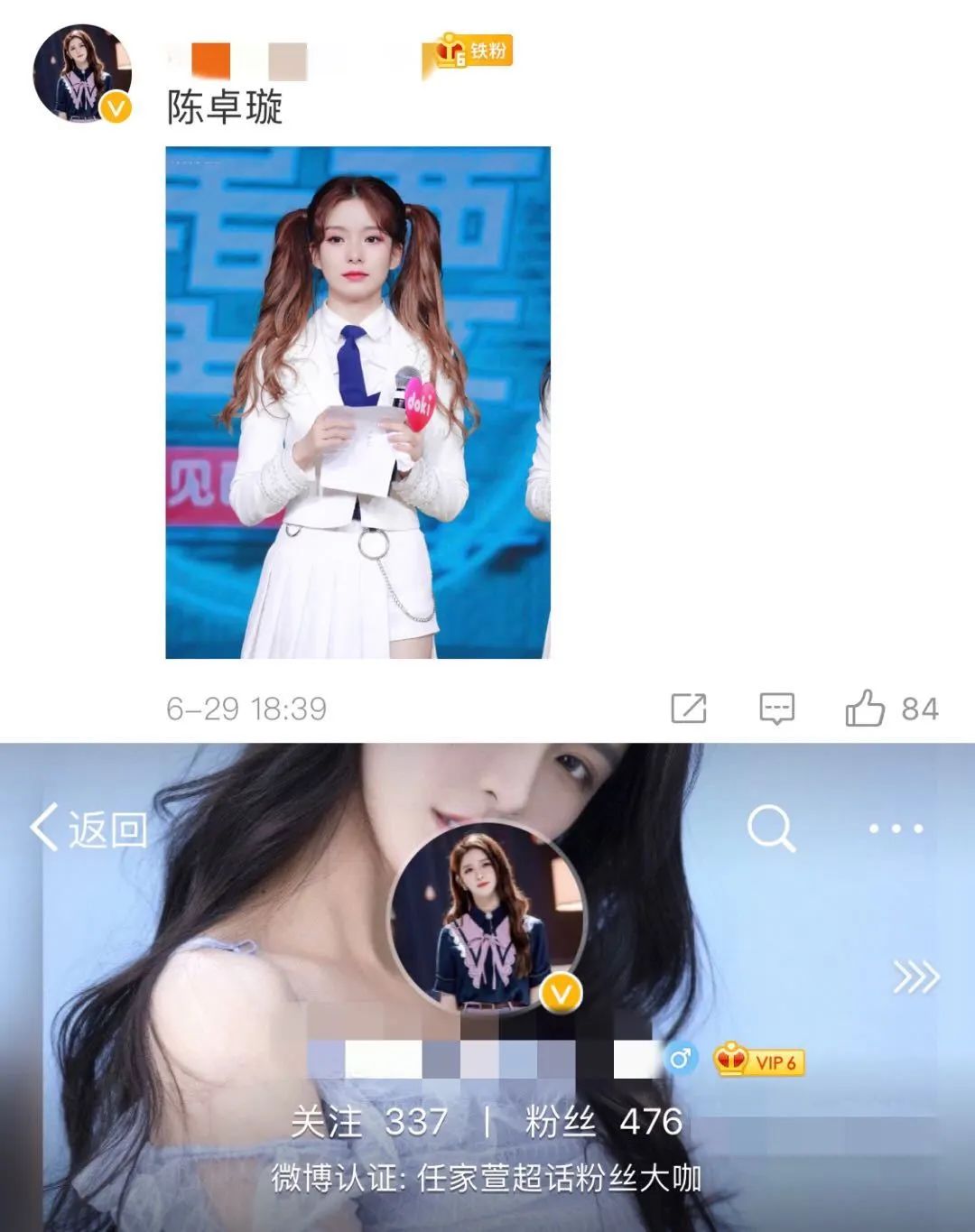View the profile's enlarged avatar
The height and width of the screenshot is (1232, 975).
pos(487,919)
